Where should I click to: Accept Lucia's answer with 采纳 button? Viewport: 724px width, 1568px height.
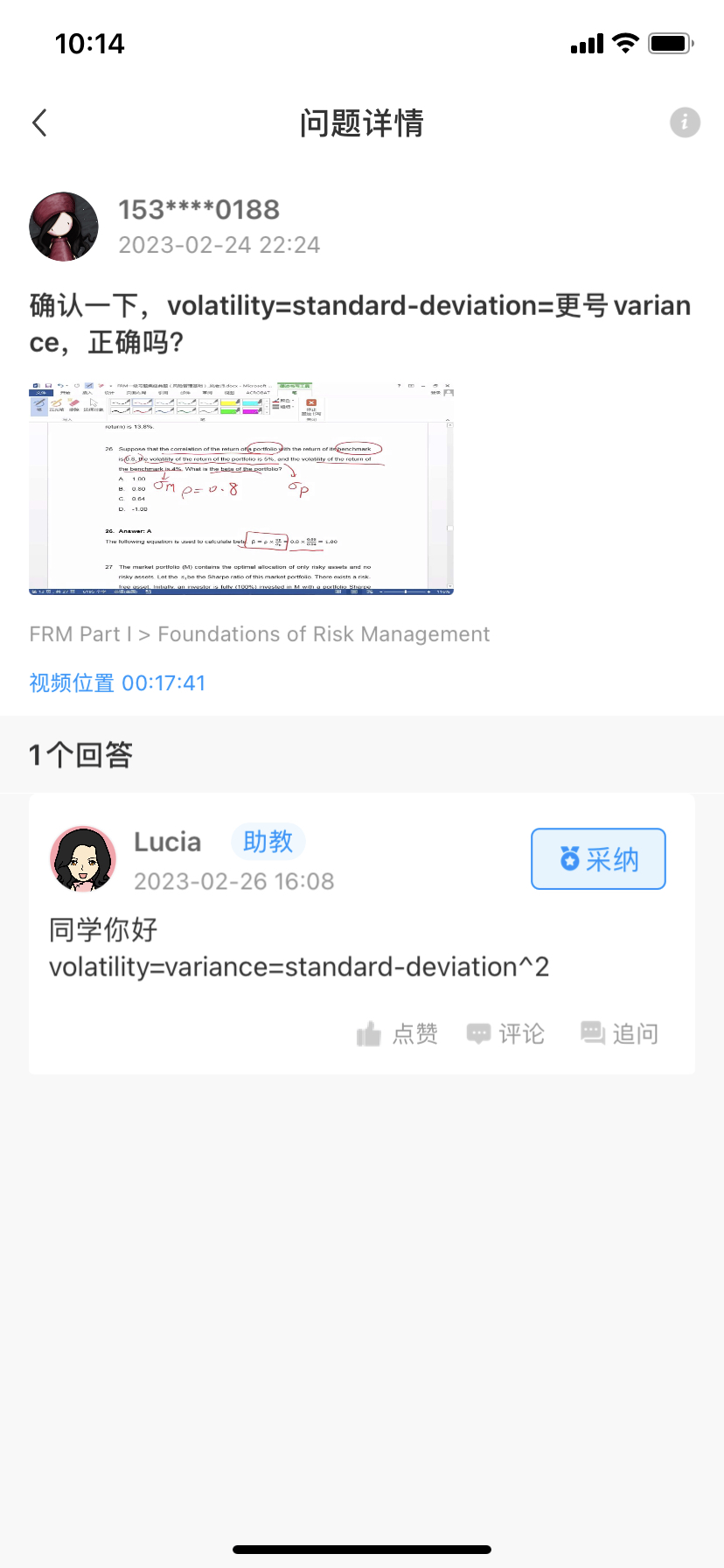[598, 859]
